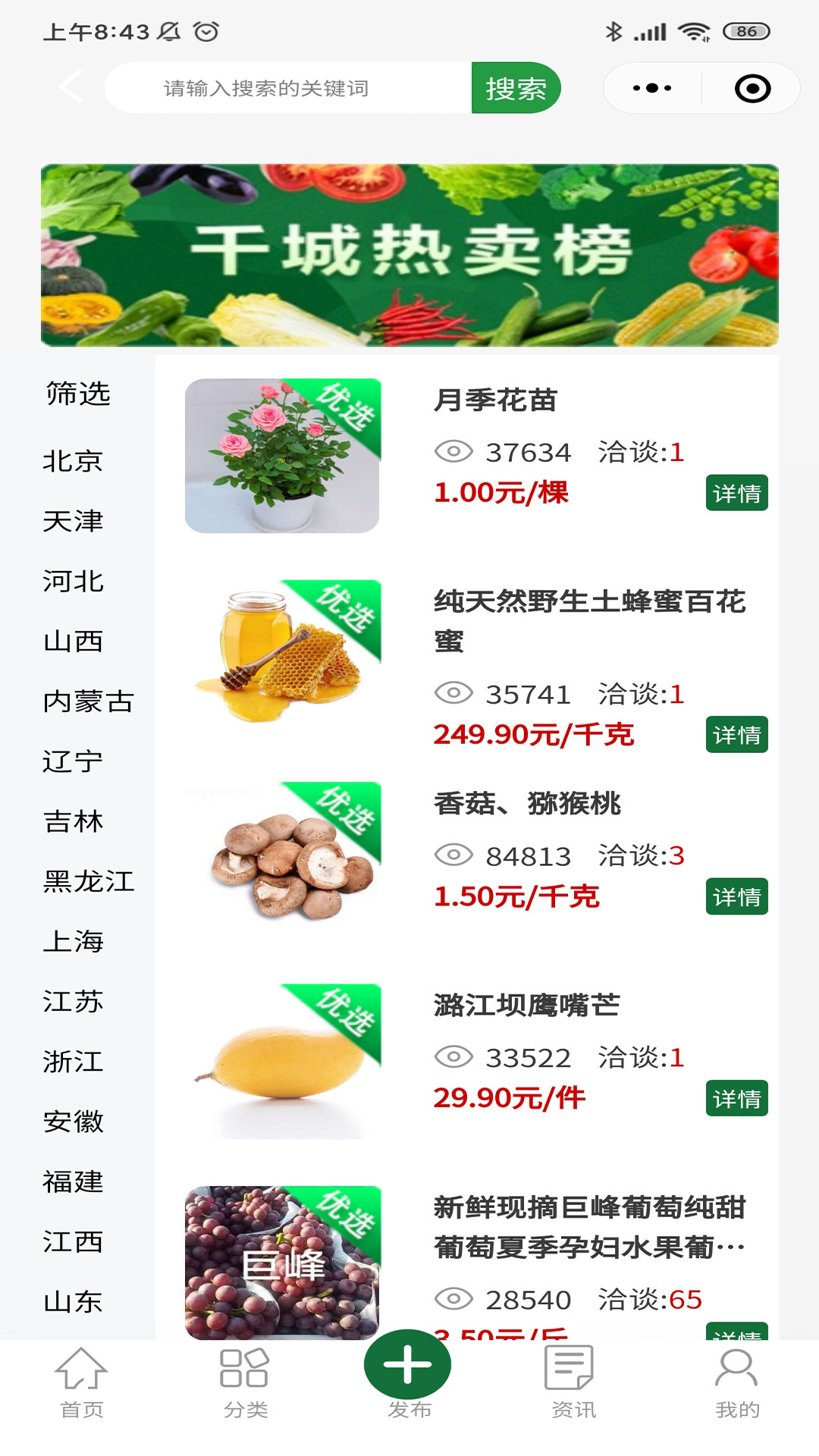Open the 千城热卖榜 banner
The width and height of the screenshot is (819, 1456).
coord(409,255)
